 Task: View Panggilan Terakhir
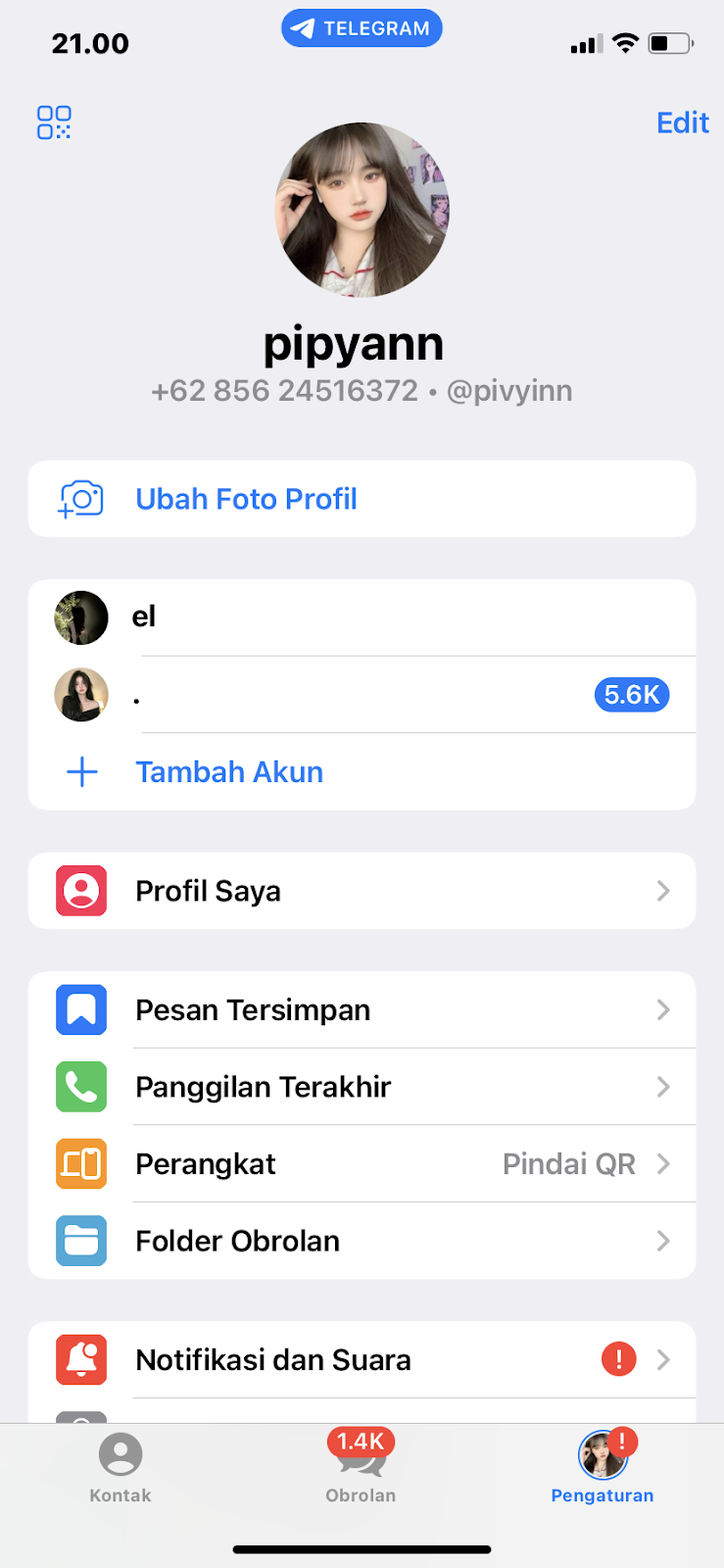[x=362, y=1087]
